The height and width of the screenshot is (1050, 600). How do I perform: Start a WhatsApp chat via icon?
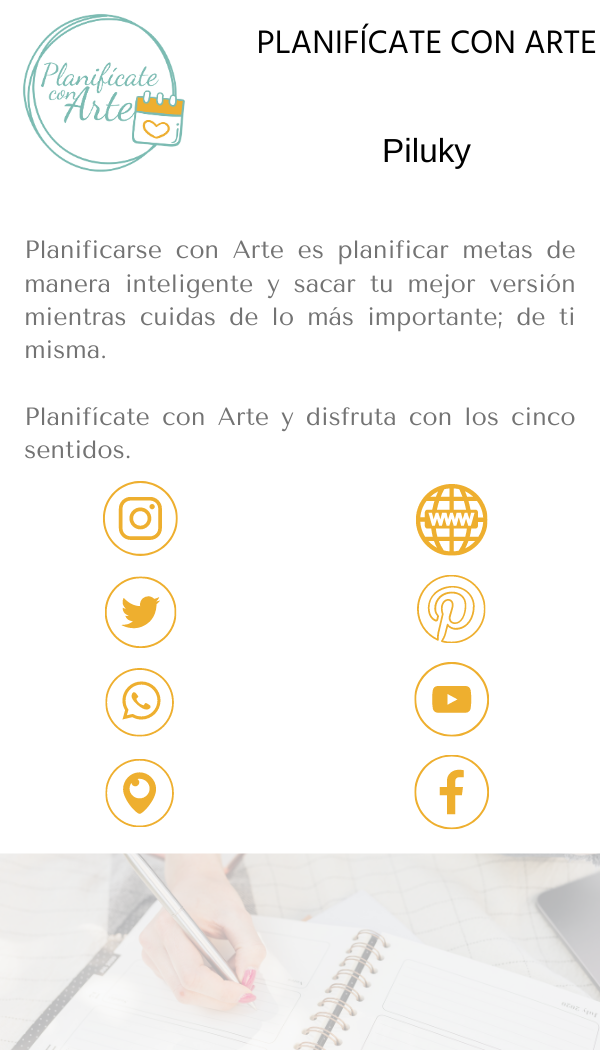pyautogui.click(x=140, y=702)
